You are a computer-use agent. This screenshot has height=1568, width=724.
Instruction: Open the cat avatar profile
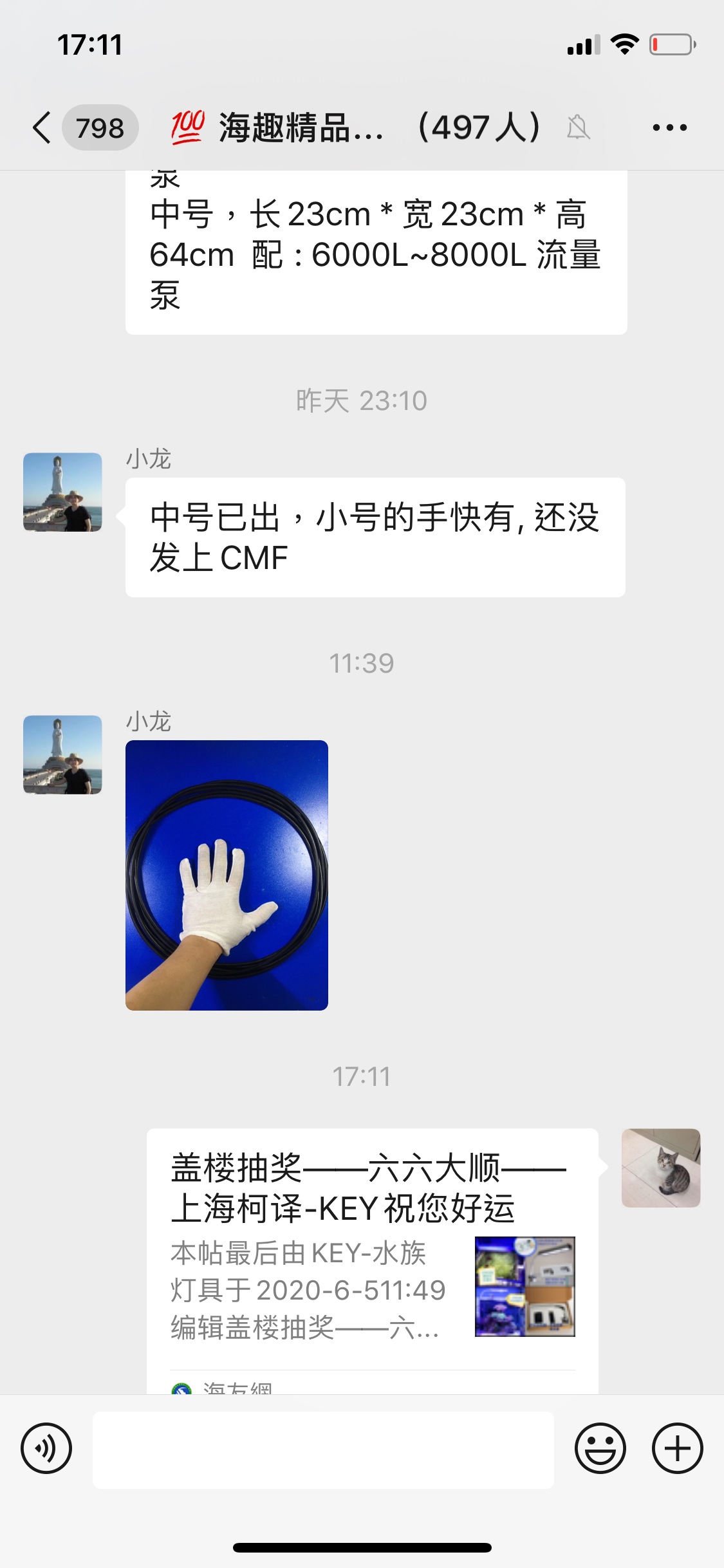click(x=660, y=1168)
